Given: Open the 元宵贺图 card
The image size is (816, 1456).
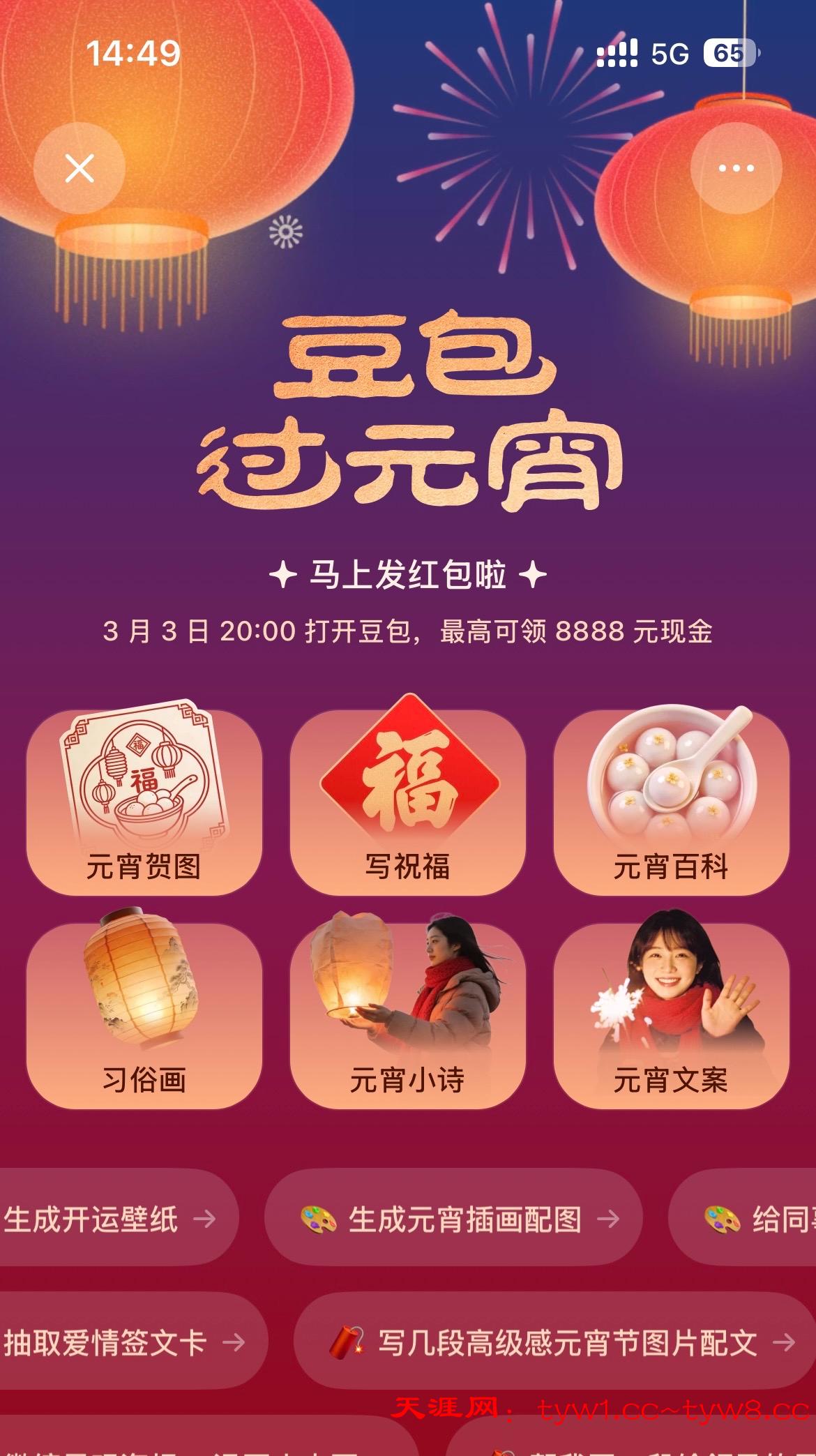Looking at the screenshot, I should pyautogui.click(x=144, y=802).
